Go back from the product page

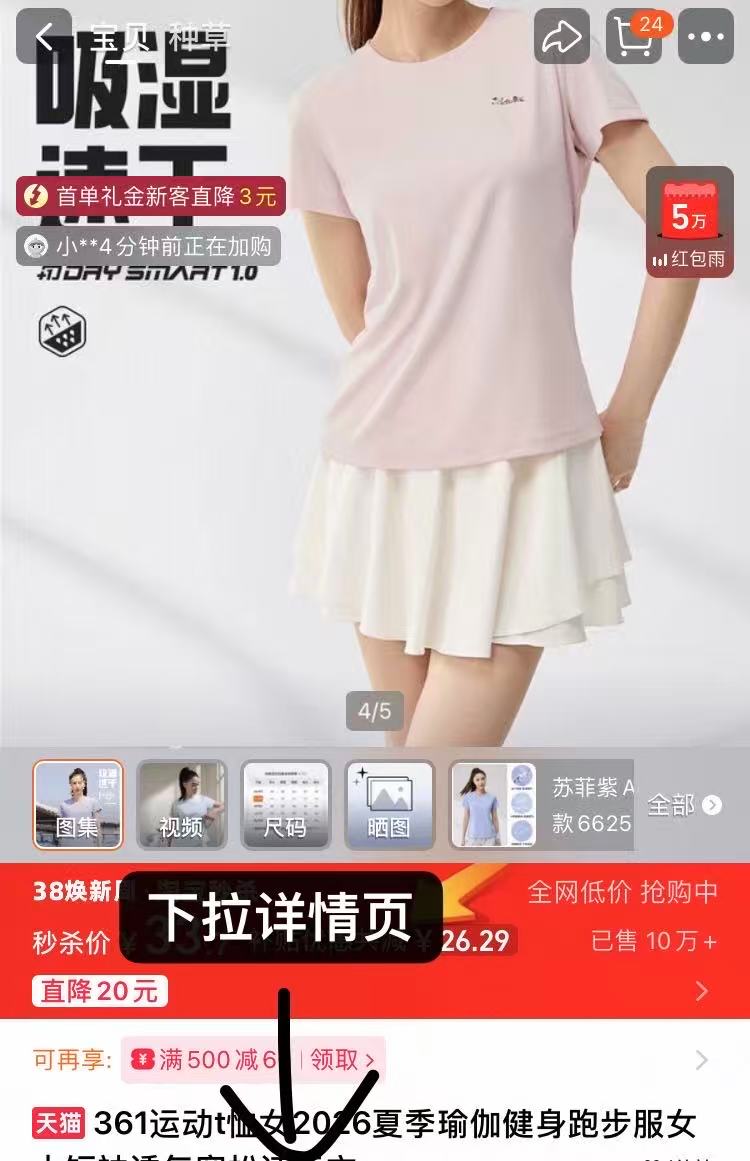[x=44, y=37]
